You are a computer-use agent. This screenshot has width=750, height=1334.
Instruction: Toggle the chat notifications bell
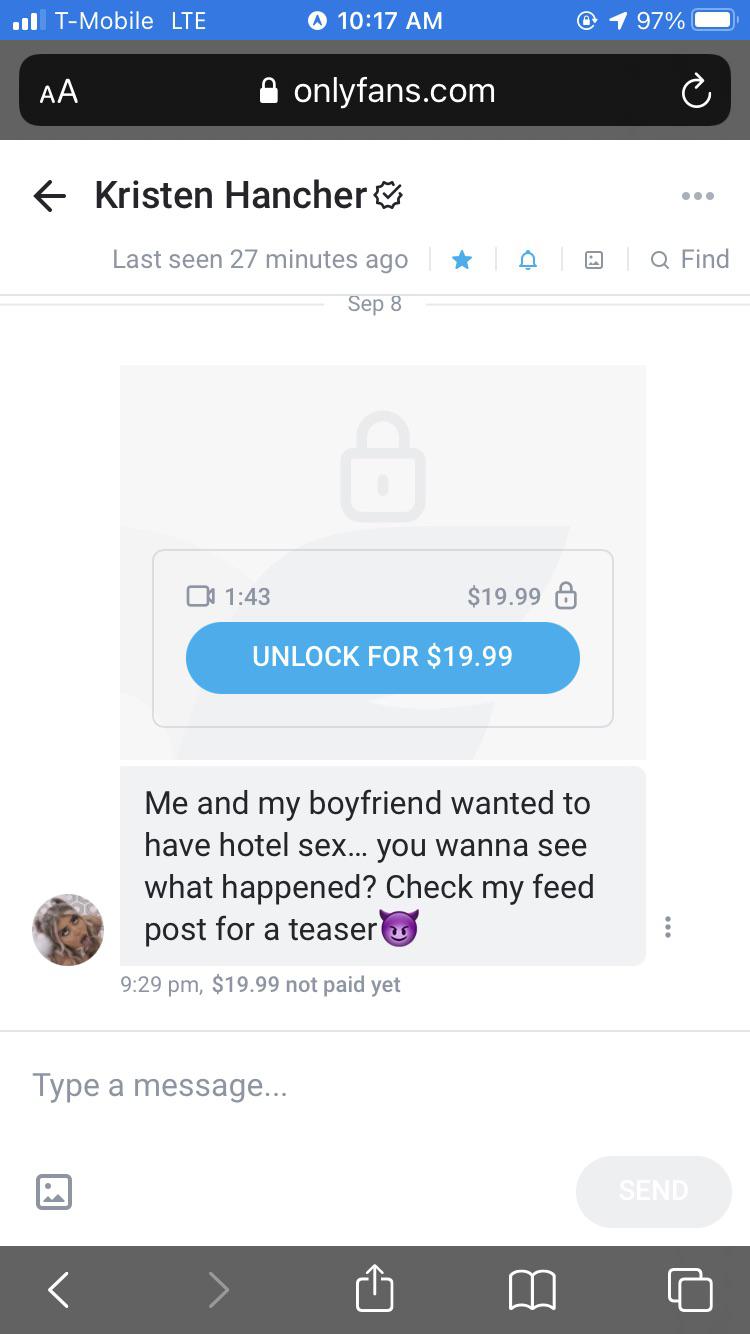click(x=528, y=260)
